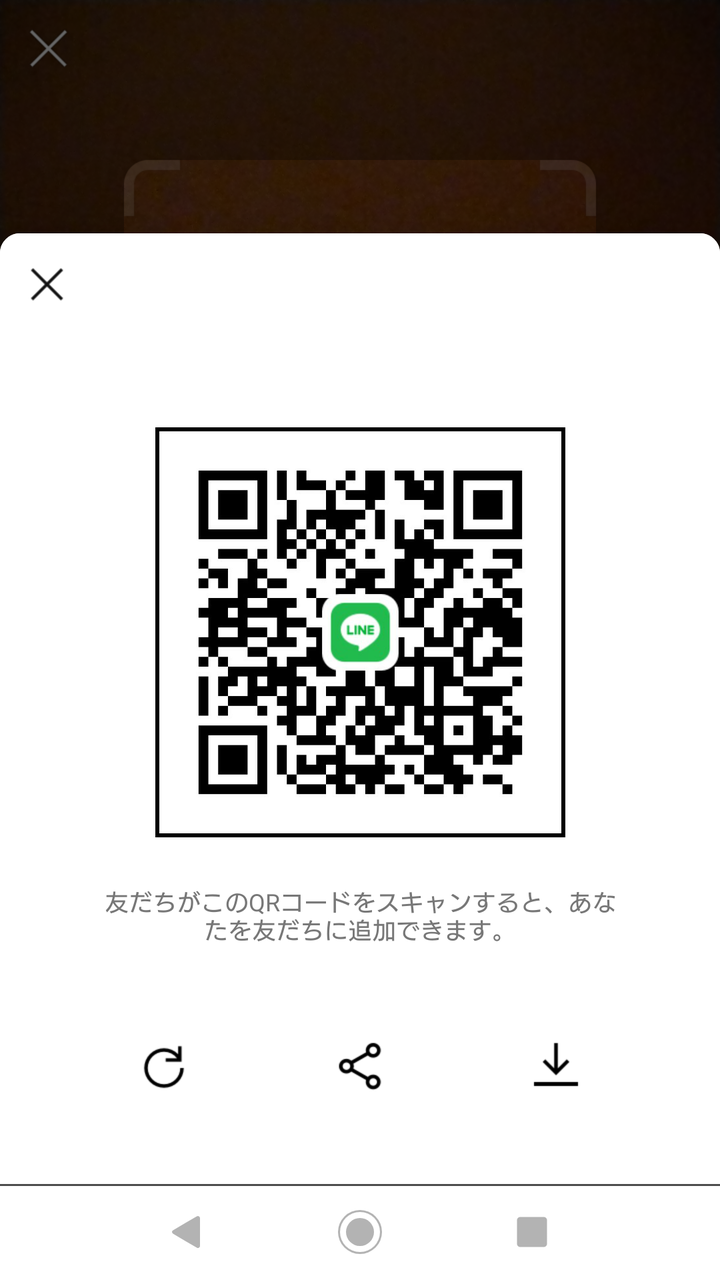Refresh the QR code

tap(164, 1066)
